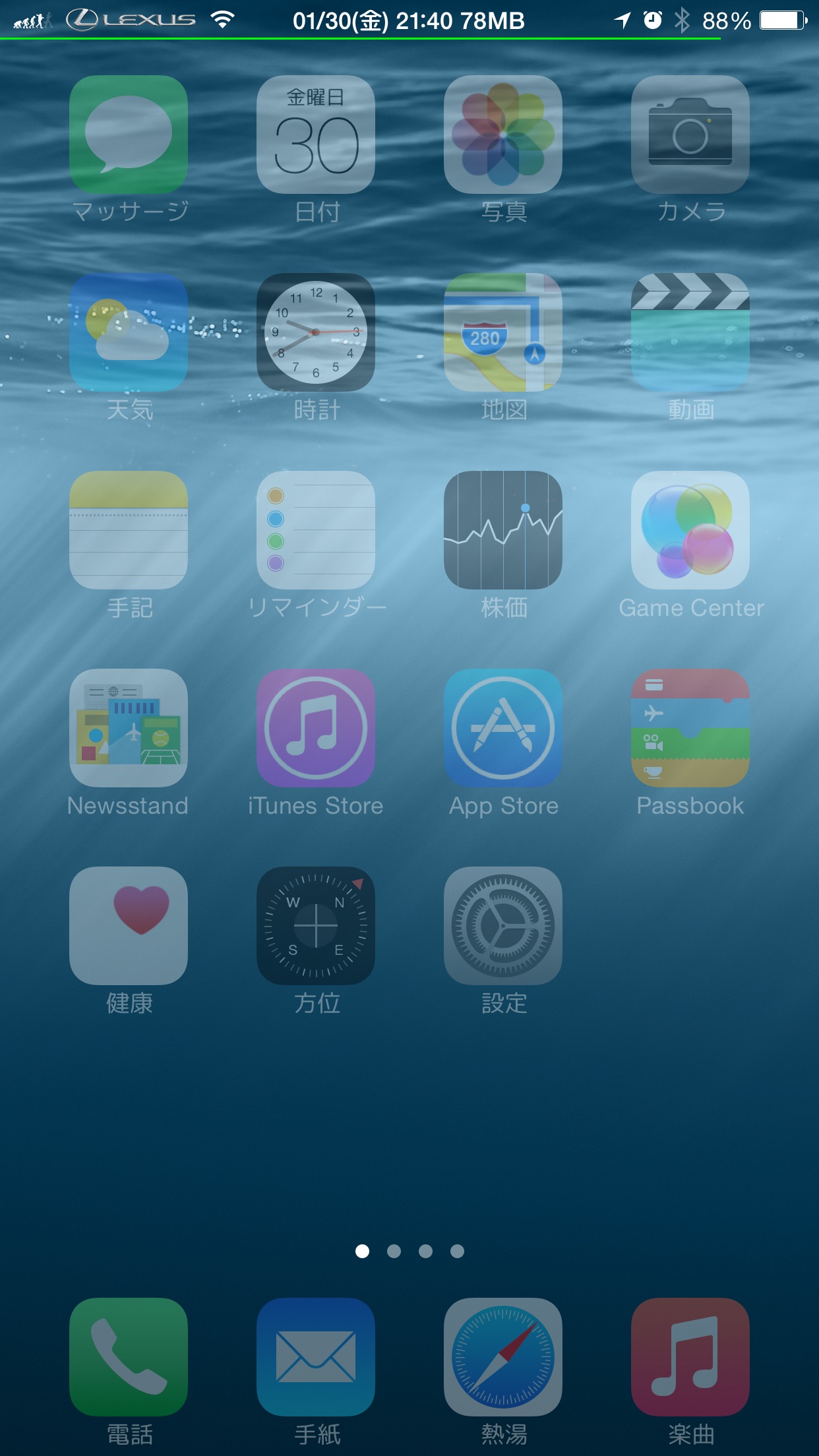Launch Game Center

coord(690,530)
